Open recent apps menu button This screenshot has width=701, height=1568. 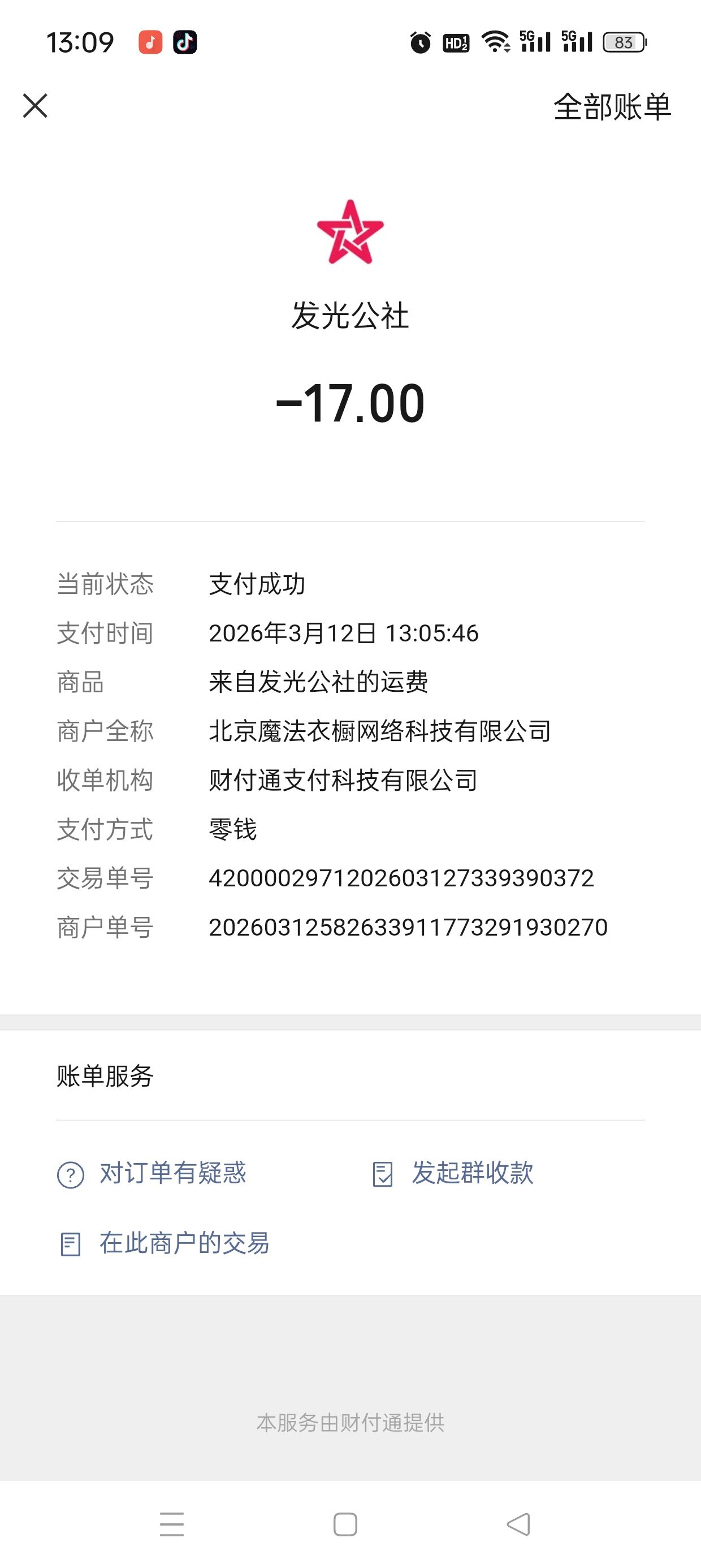172,1524
